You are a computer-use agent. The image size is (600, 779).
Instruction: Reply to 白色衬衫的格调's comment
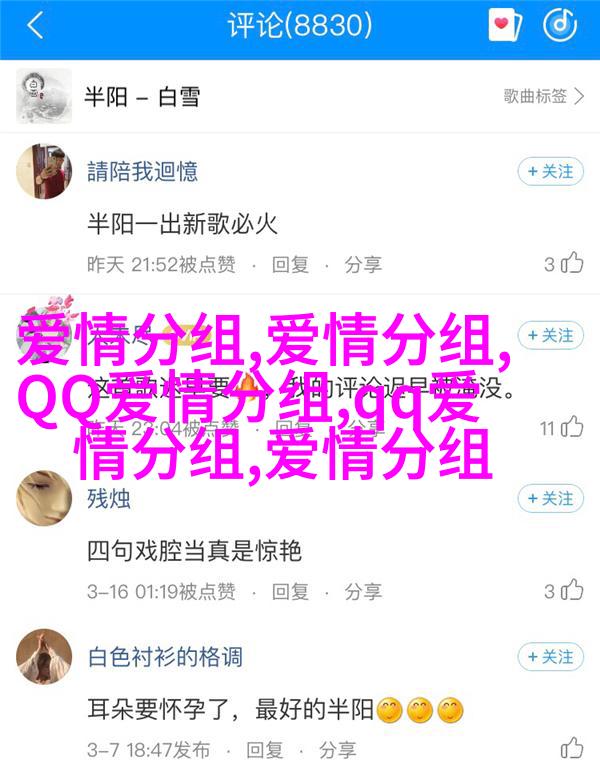point(291,748)
